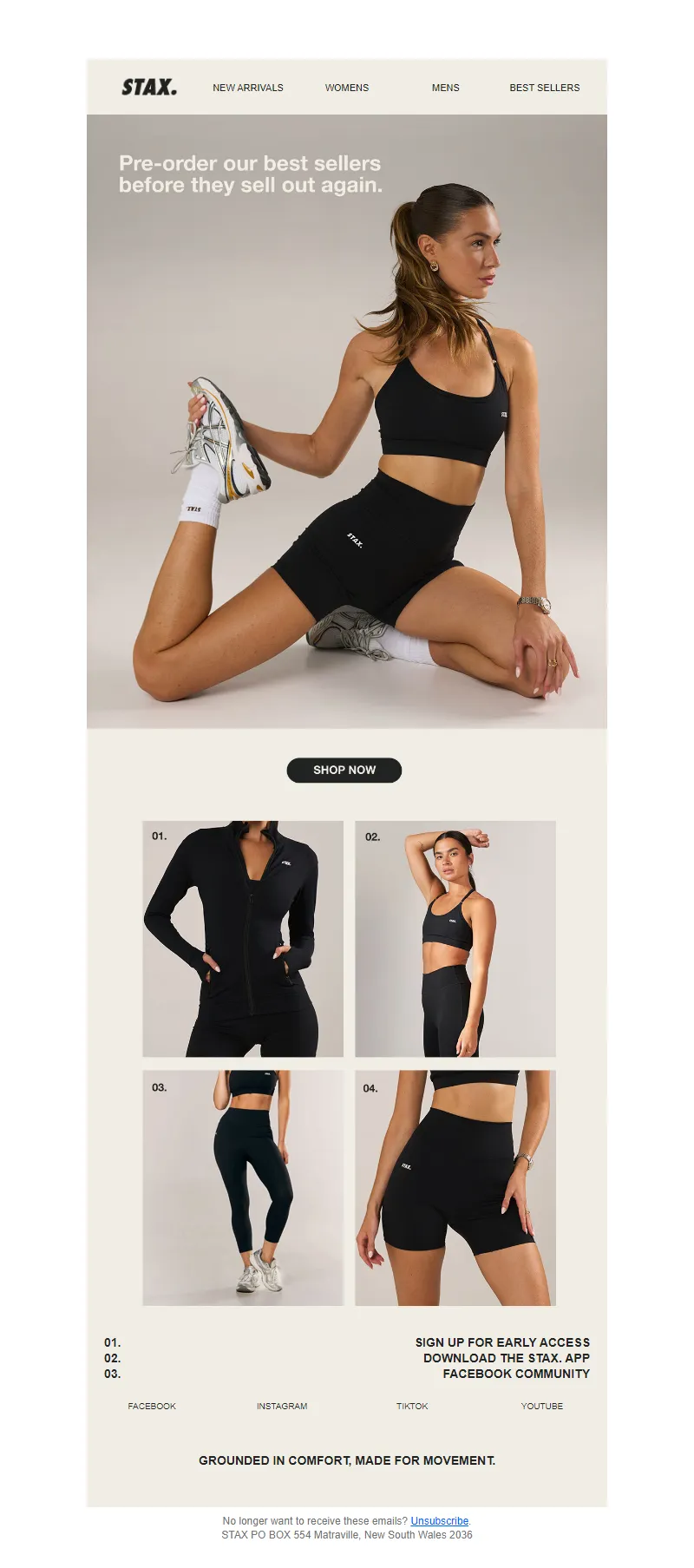Select Sign Up For Early Access
This screenshot has height=1568, width=694.
502,1342
